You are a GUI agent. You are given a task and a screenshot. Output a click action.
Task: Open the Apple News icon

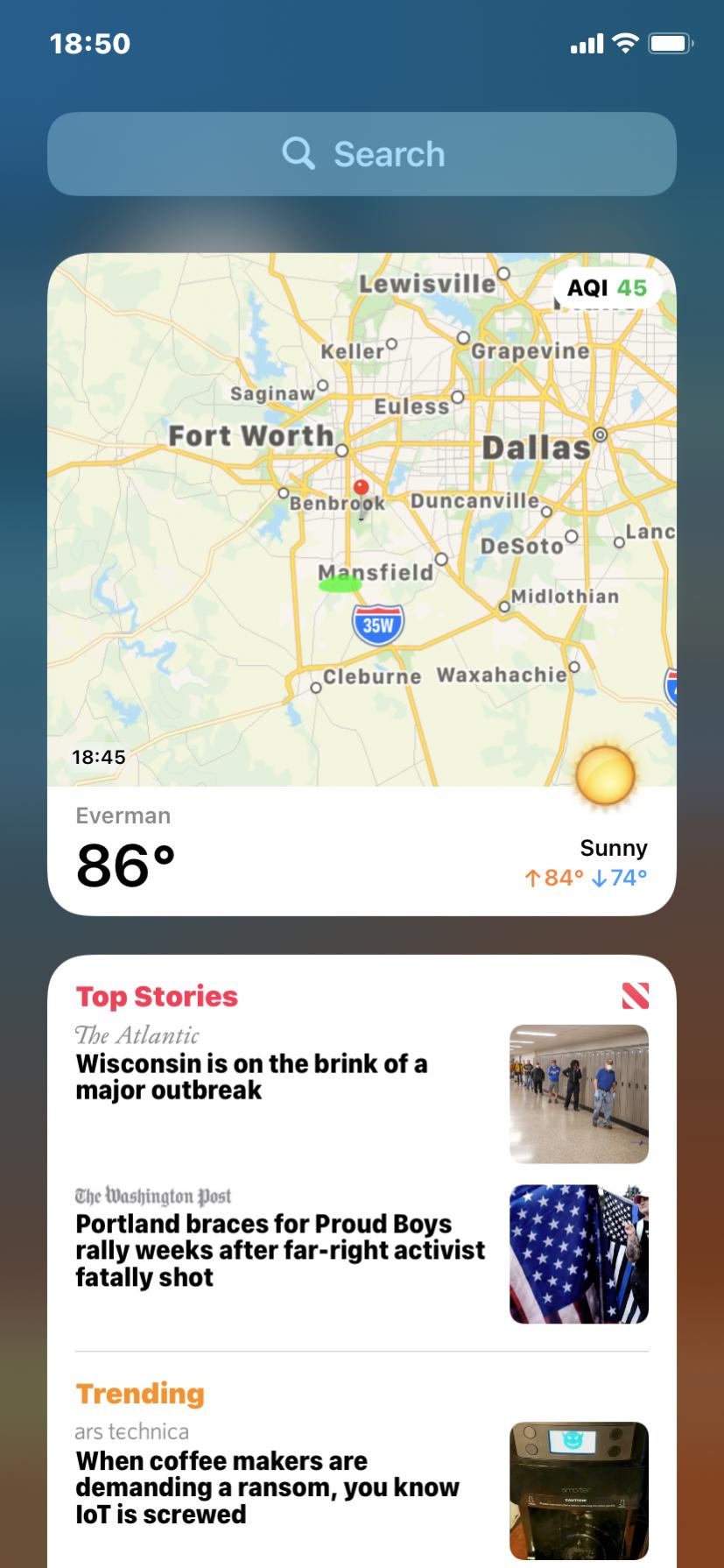[635, 996]
